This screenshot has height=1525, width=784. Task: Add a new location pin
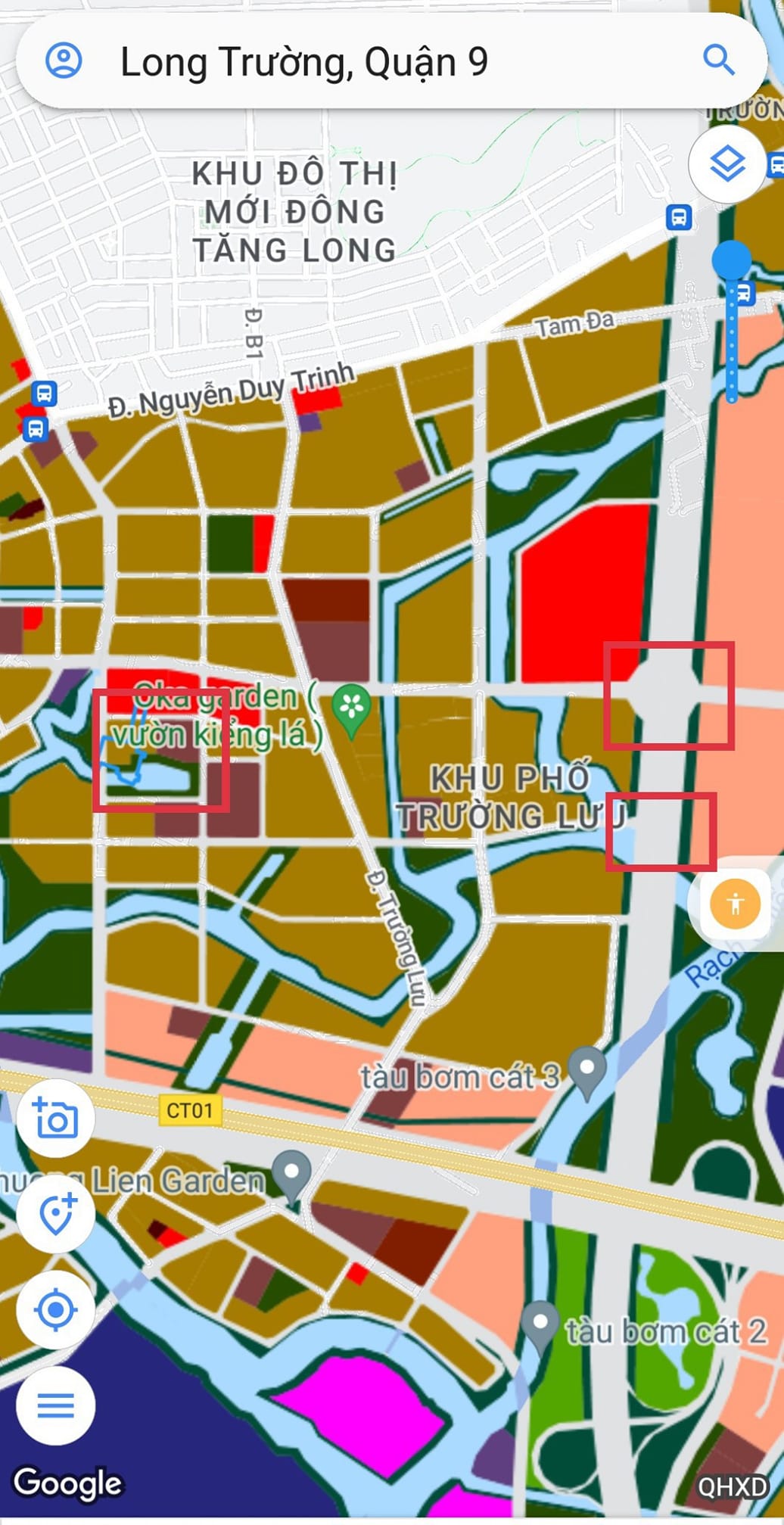click(x=55, y=1214)
